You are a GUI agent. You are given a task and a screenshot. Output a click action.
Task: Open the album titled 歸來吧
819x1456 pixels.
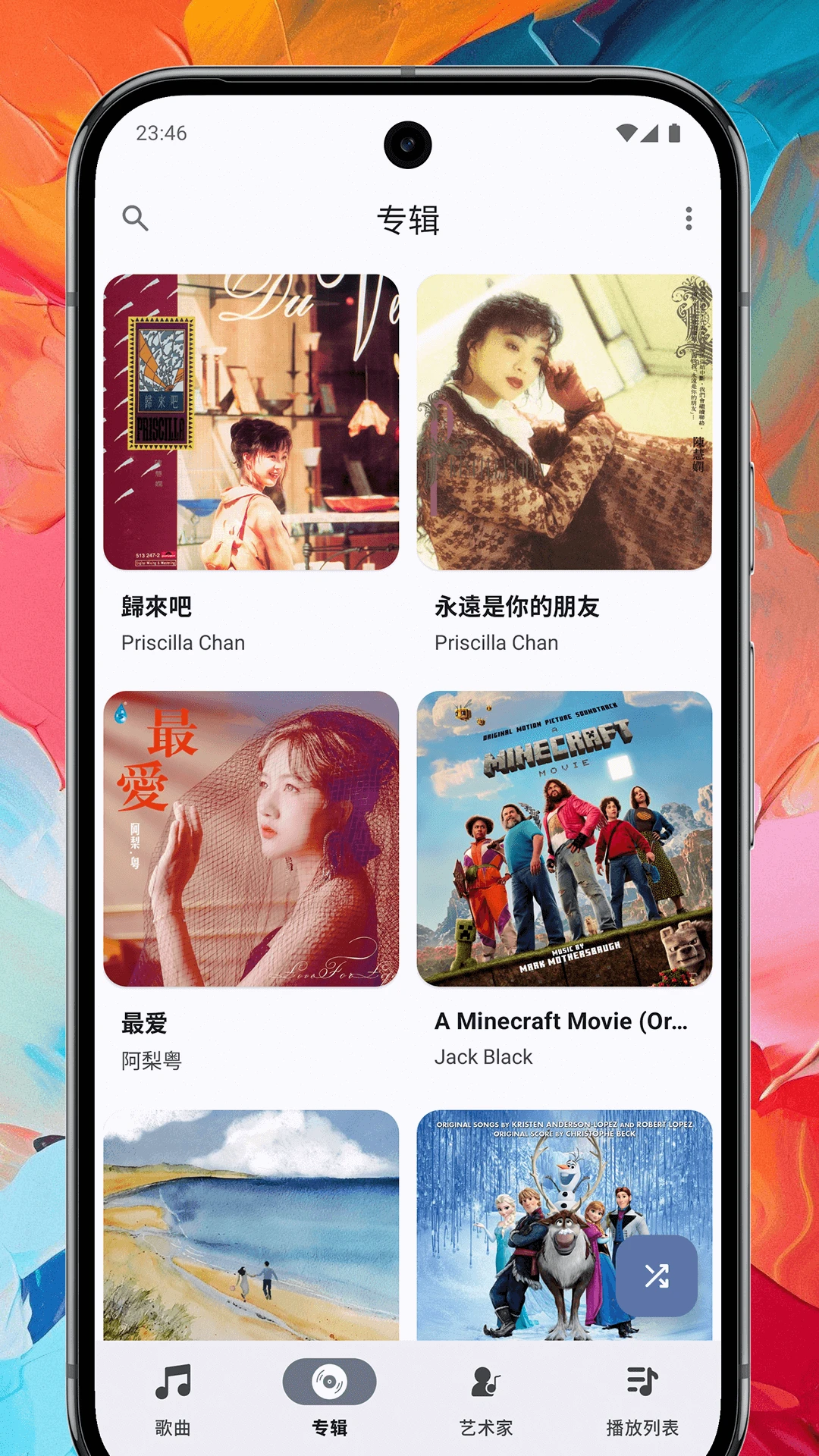point(156,606)
